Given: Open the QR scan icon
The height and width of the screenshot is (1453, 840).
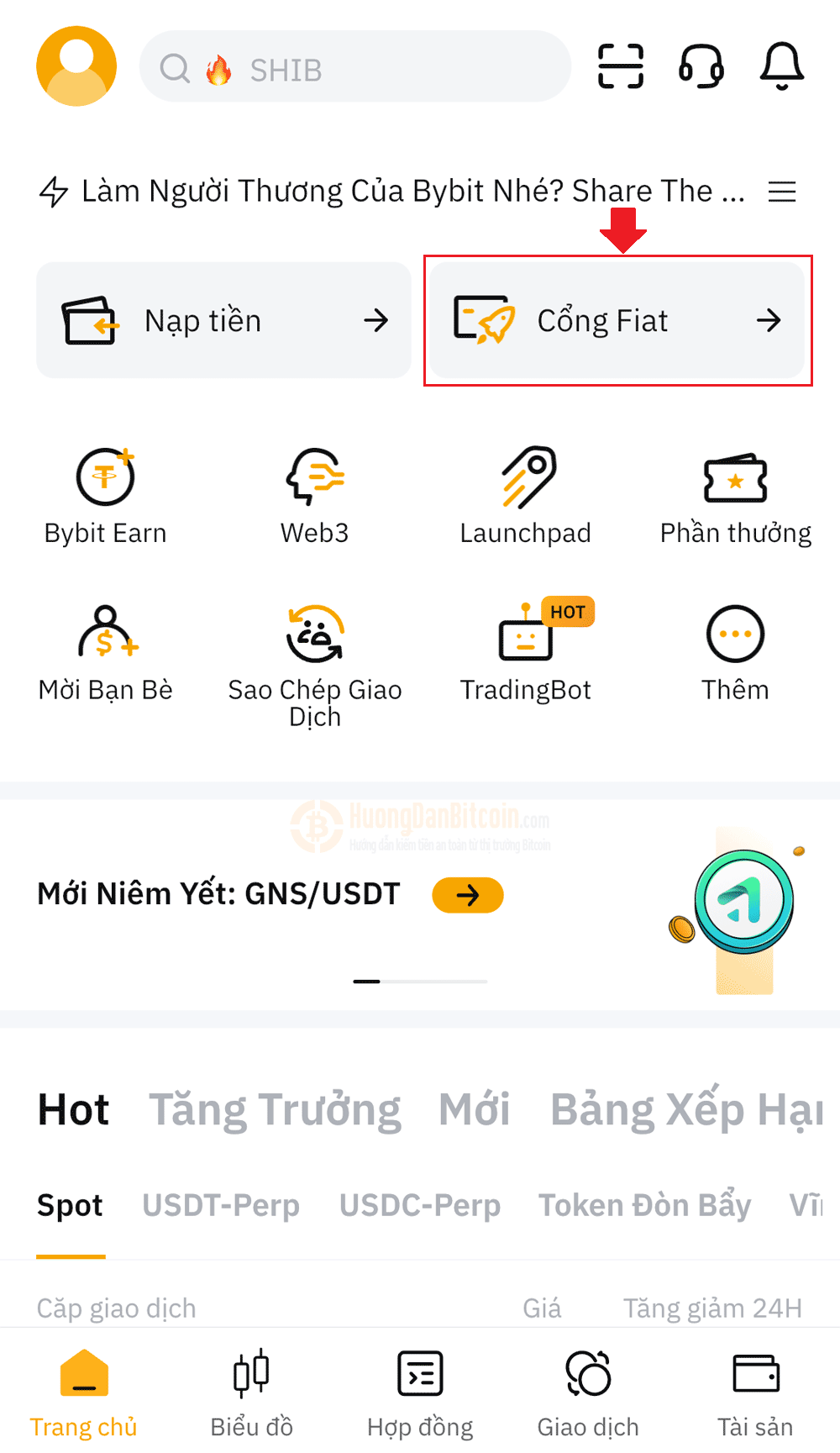Looking at the screenshot, I should point(621,66).
